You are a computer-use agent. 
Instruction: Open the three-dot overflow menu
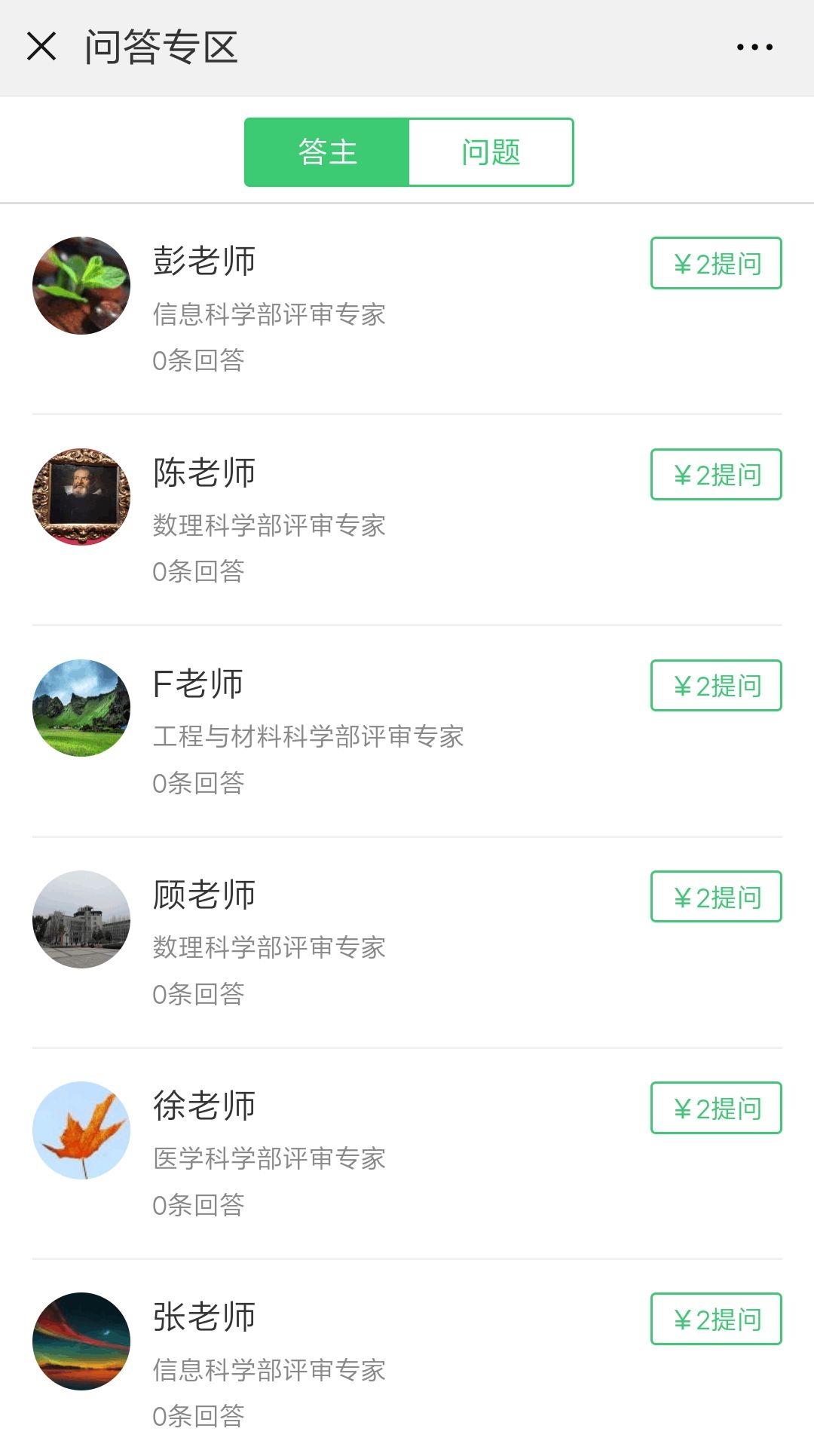click(x=754, y=47)
